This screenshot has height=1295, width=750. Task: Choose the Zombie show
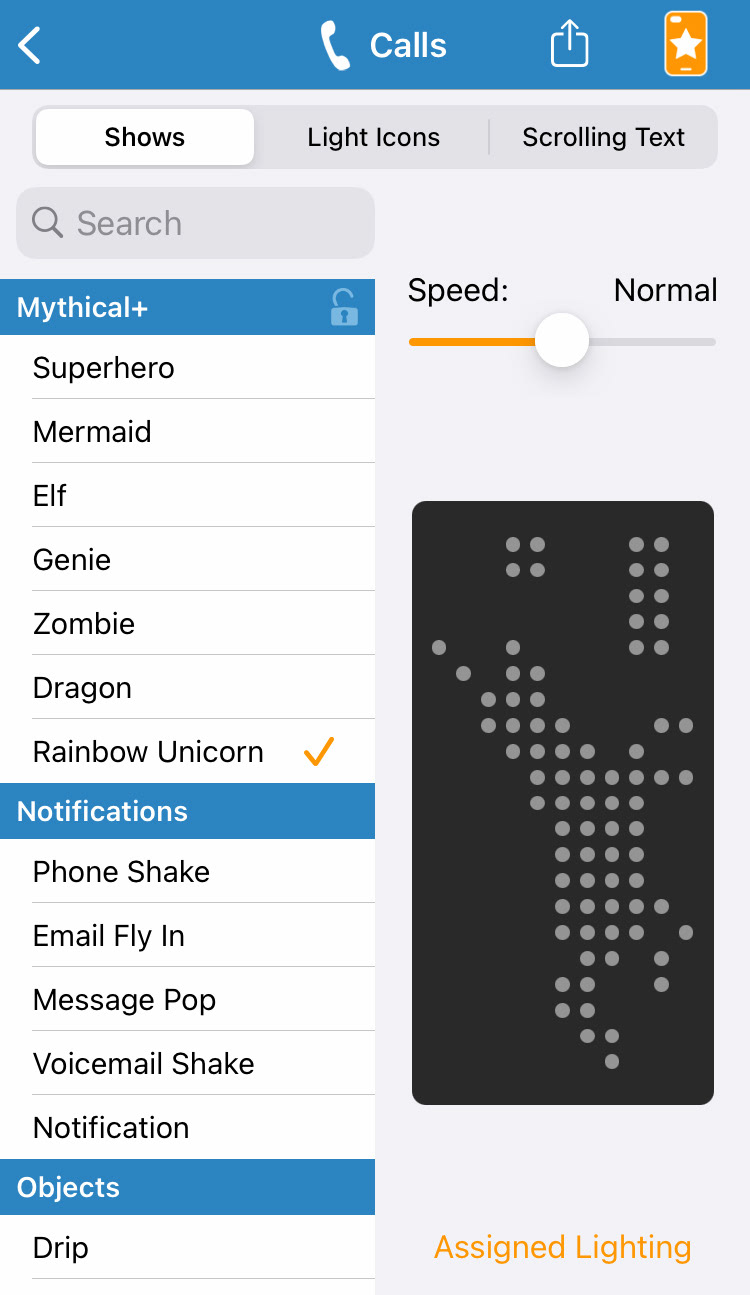point(84,623)
